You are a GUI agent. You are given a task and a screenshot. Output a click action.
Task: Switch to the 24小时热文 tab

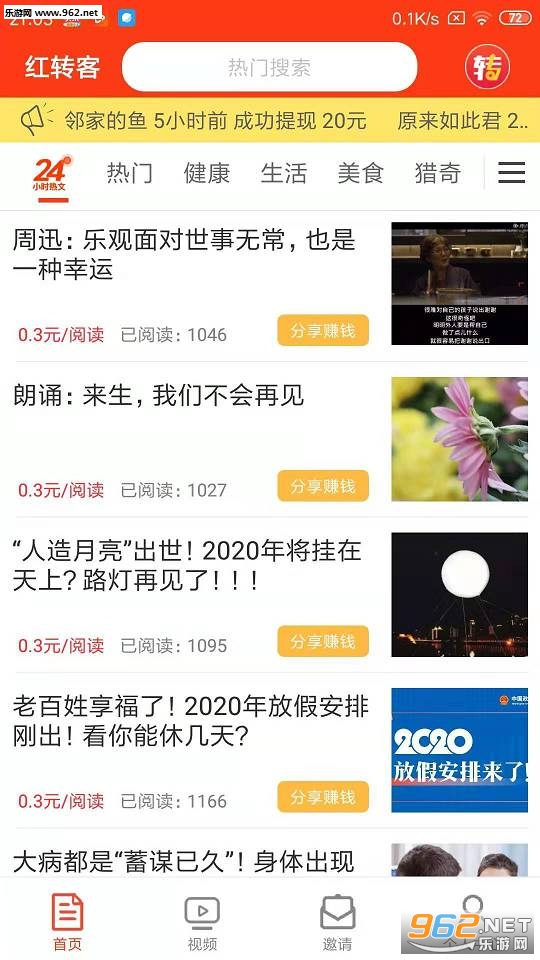coord(51,174)
